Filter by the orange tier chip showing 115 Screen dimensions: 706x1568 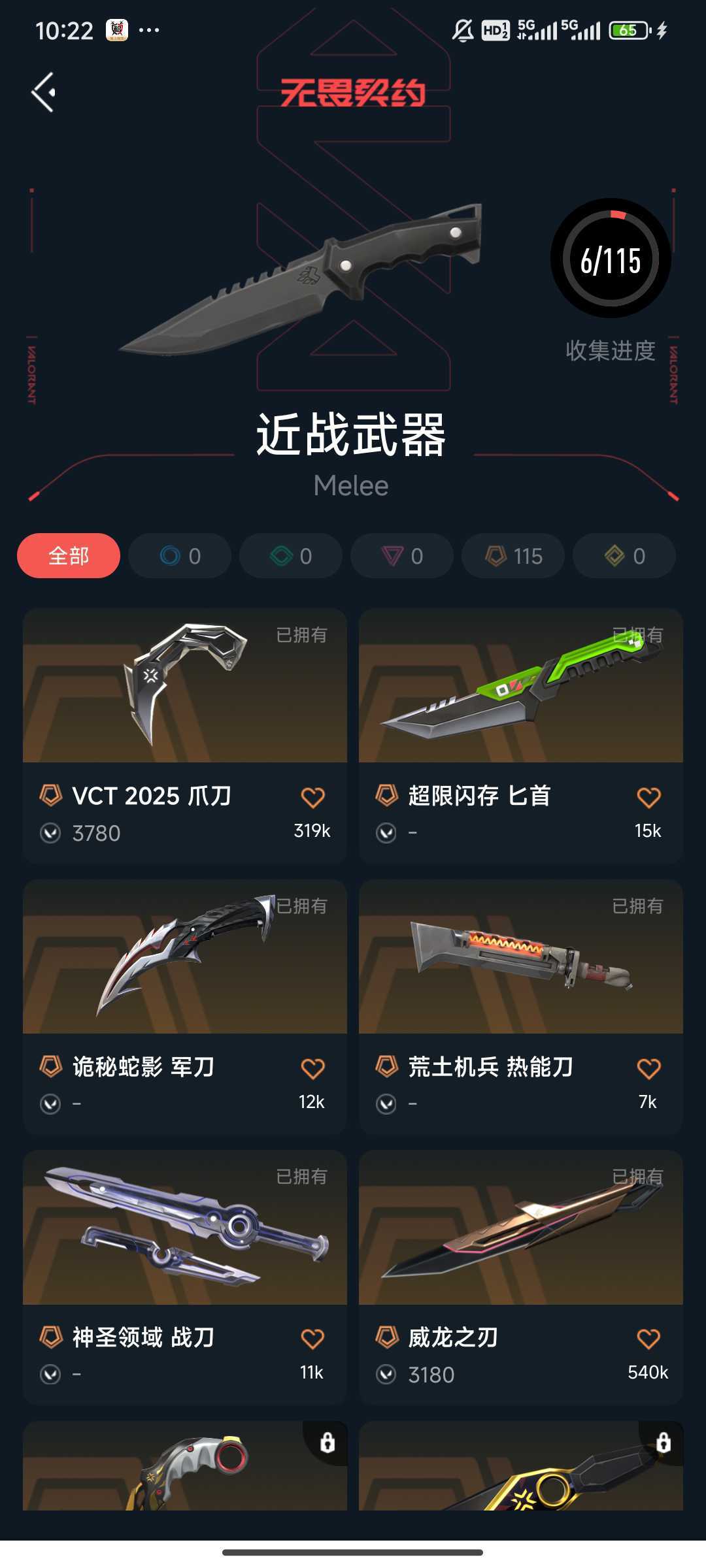pyautogui.click(x=513, y=556)
